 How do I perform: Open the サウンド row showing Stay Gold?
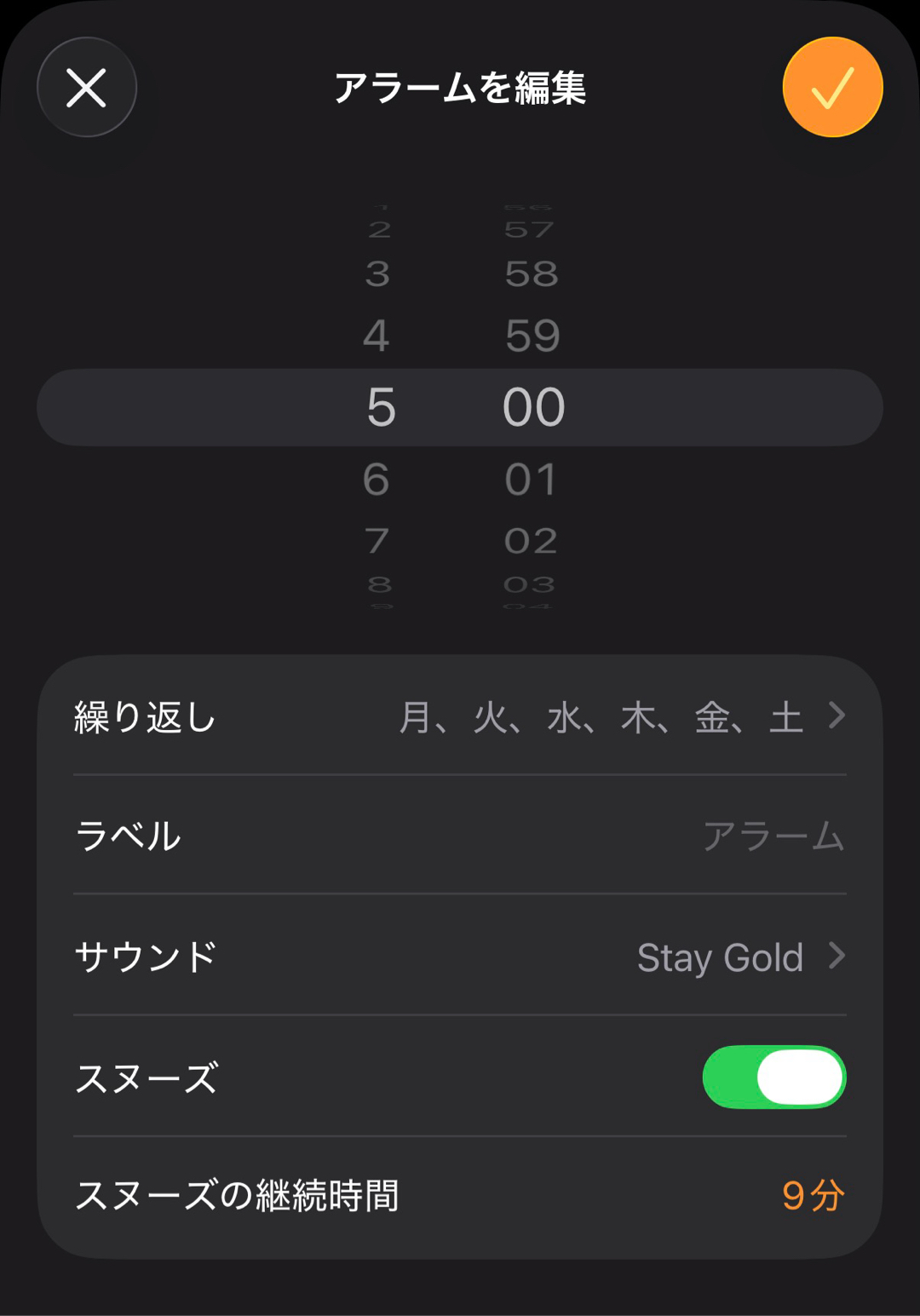click(x=460, y=957)
